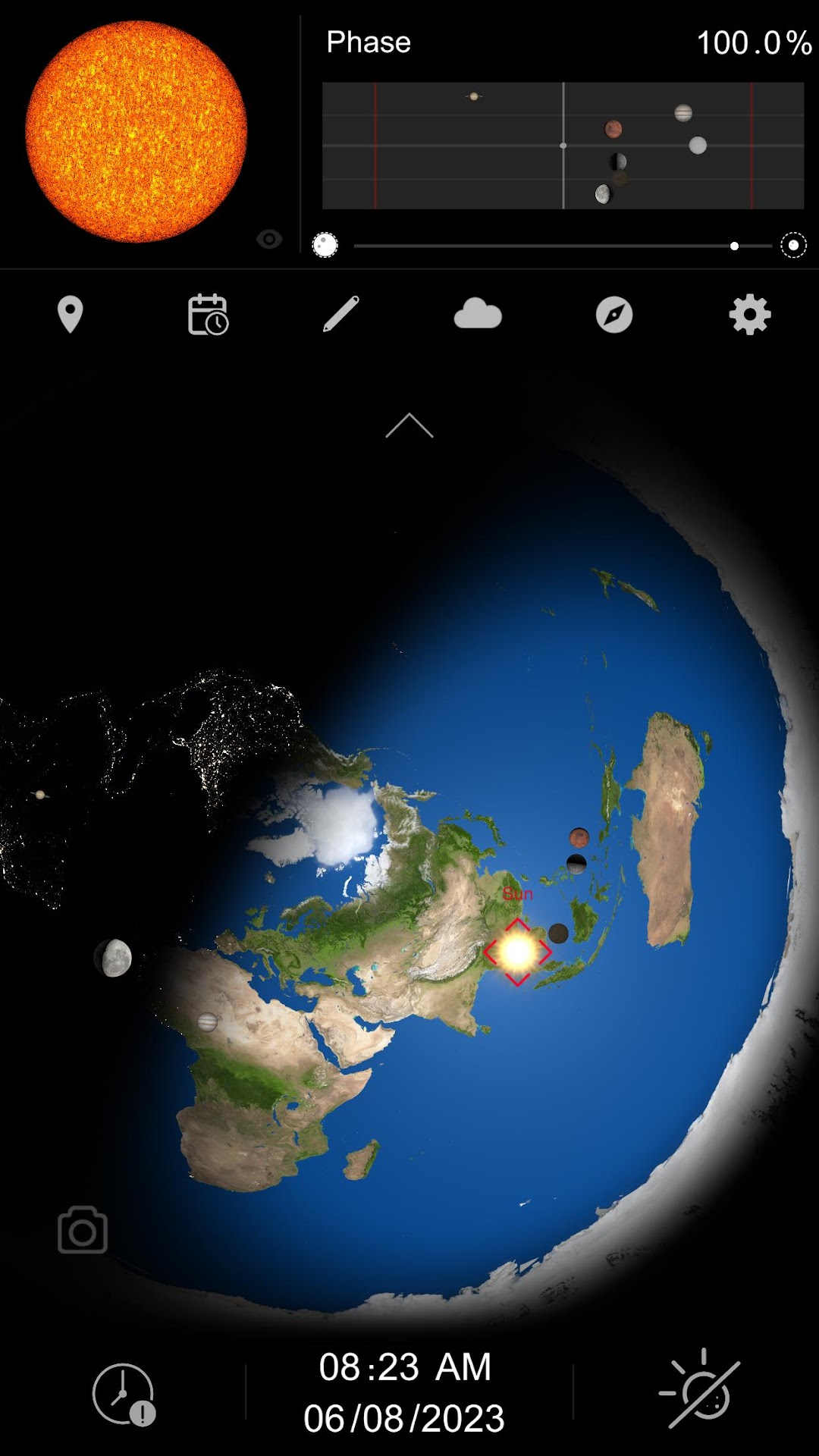The image size is (819, 1456).
Task: Open the settings gear
Action: tap(749, 315)
